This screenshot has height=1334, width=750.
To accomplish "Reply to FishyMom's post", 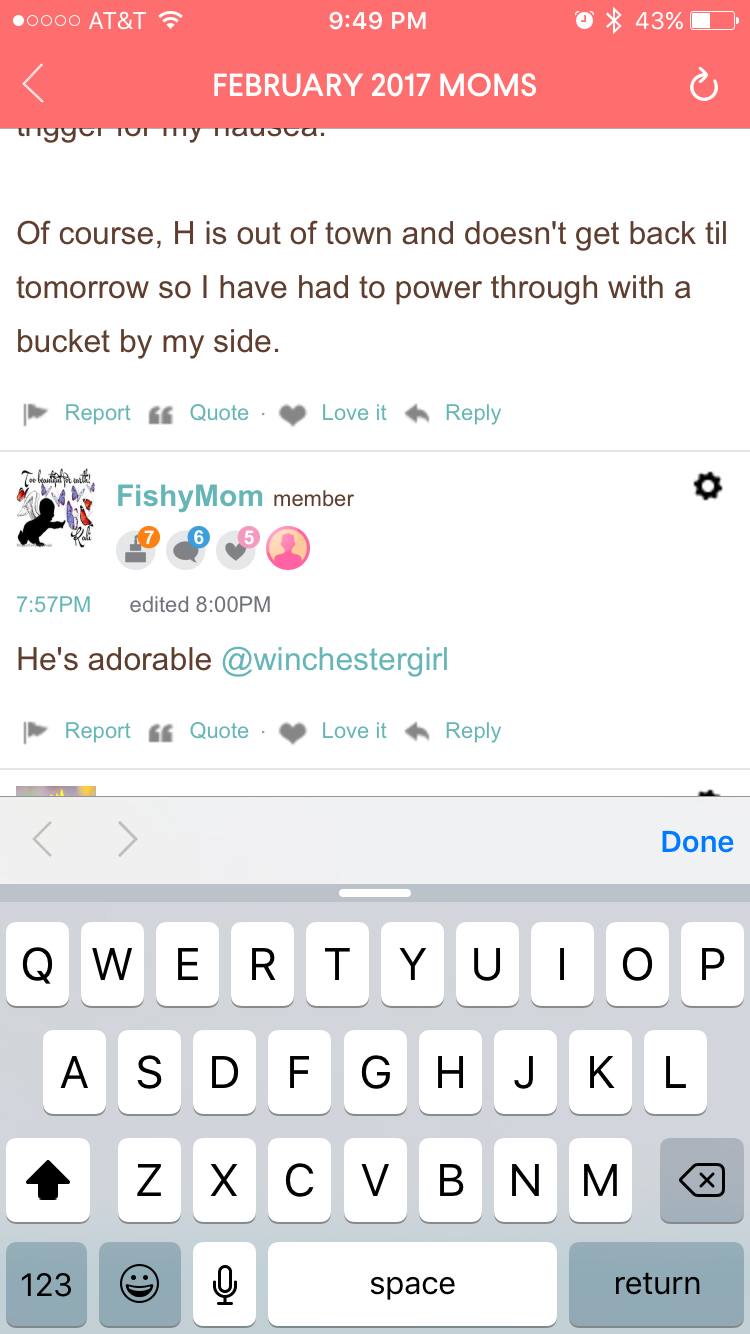I will click(472, 731).
